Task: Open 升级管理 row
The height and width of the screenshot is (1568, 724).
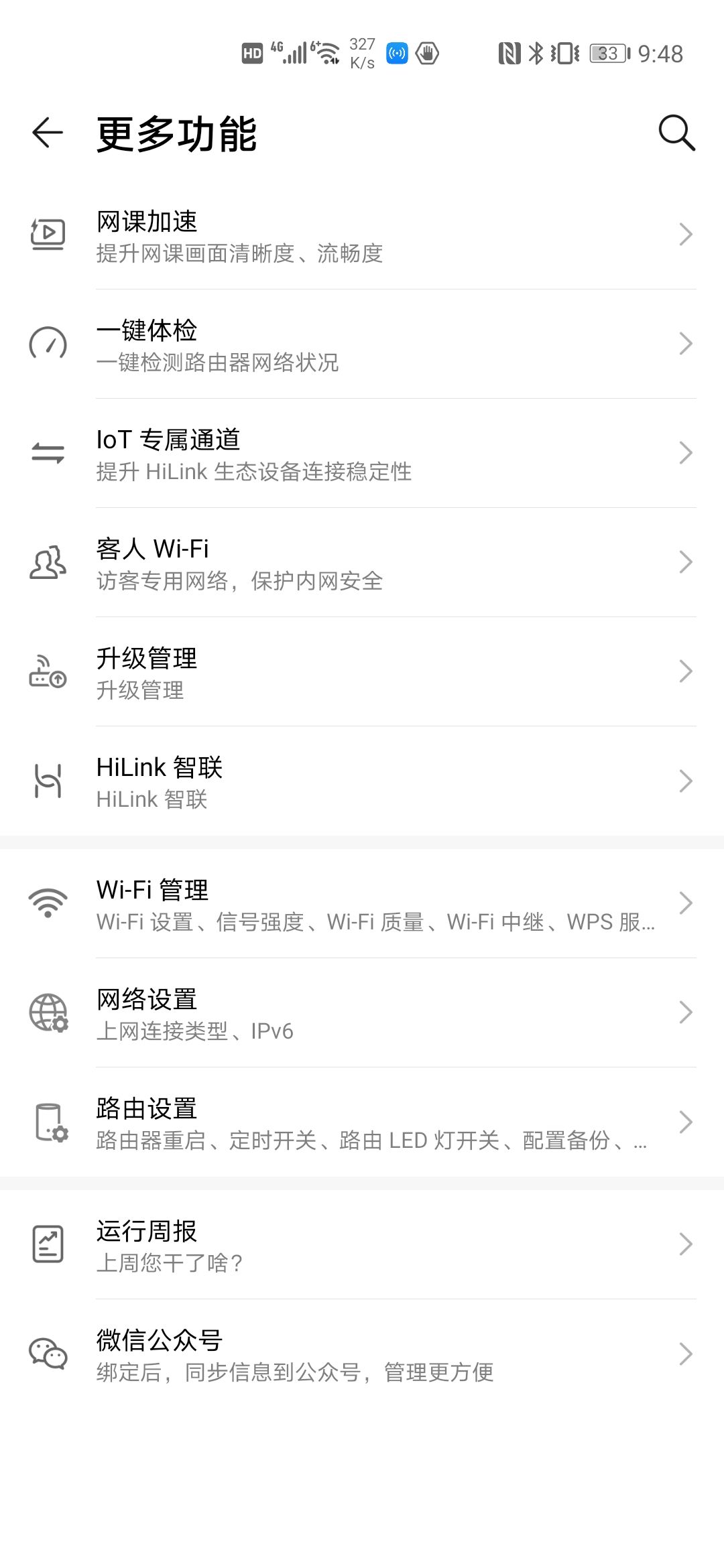Action: (362, 672)
